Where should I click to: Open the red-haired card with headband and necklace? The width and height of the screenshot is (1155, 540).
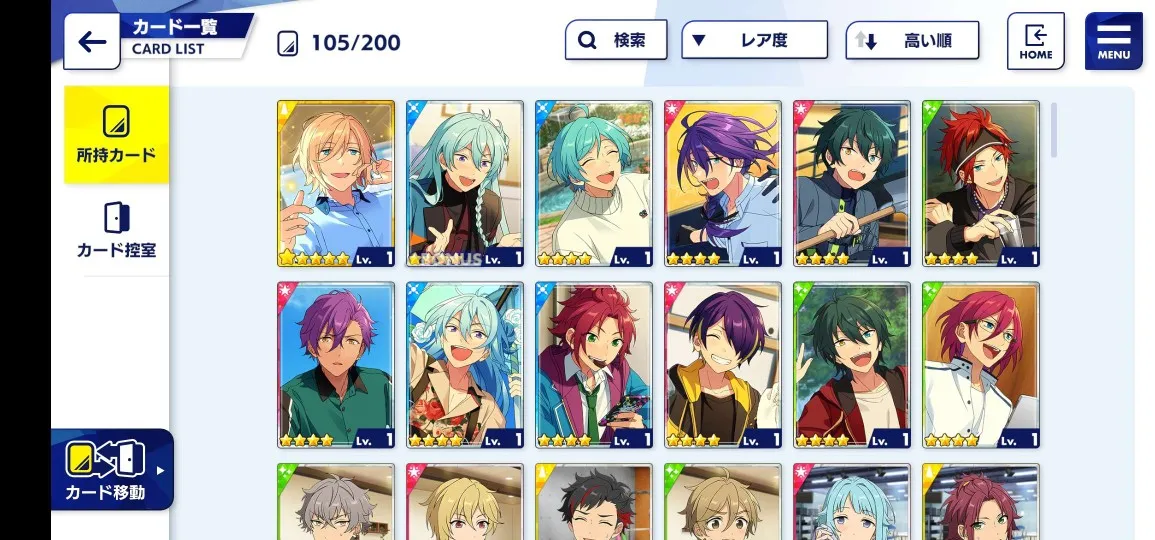point(981,183)
